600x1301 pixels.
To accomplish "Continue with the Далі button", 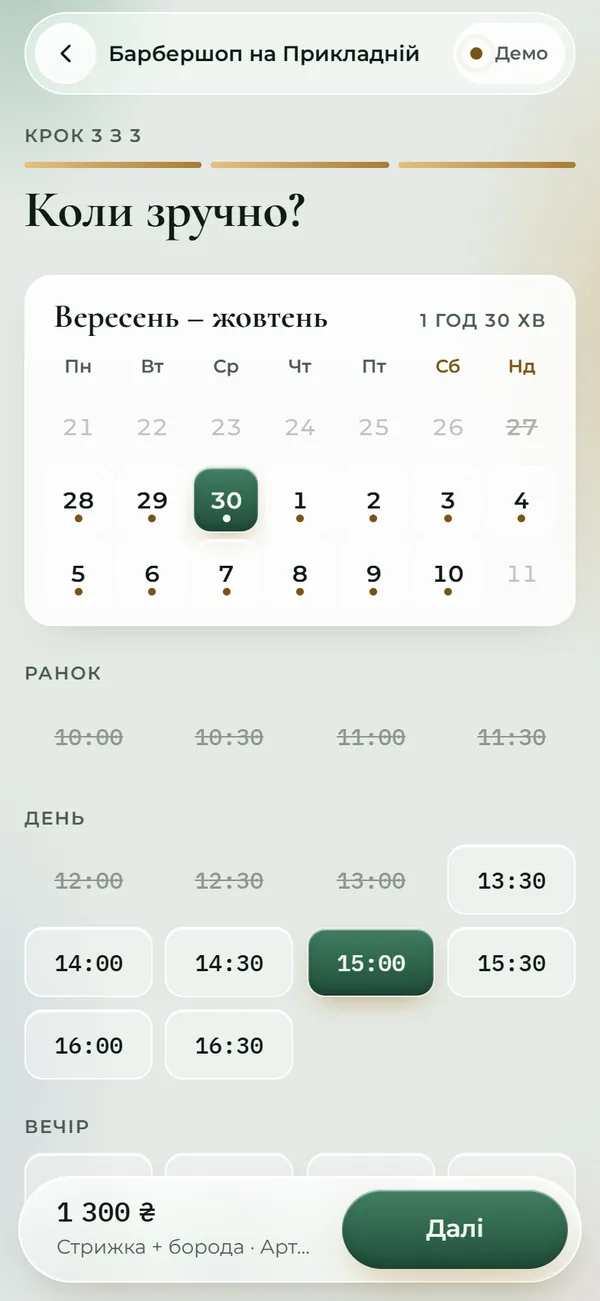I will [x=455, y=1230].
